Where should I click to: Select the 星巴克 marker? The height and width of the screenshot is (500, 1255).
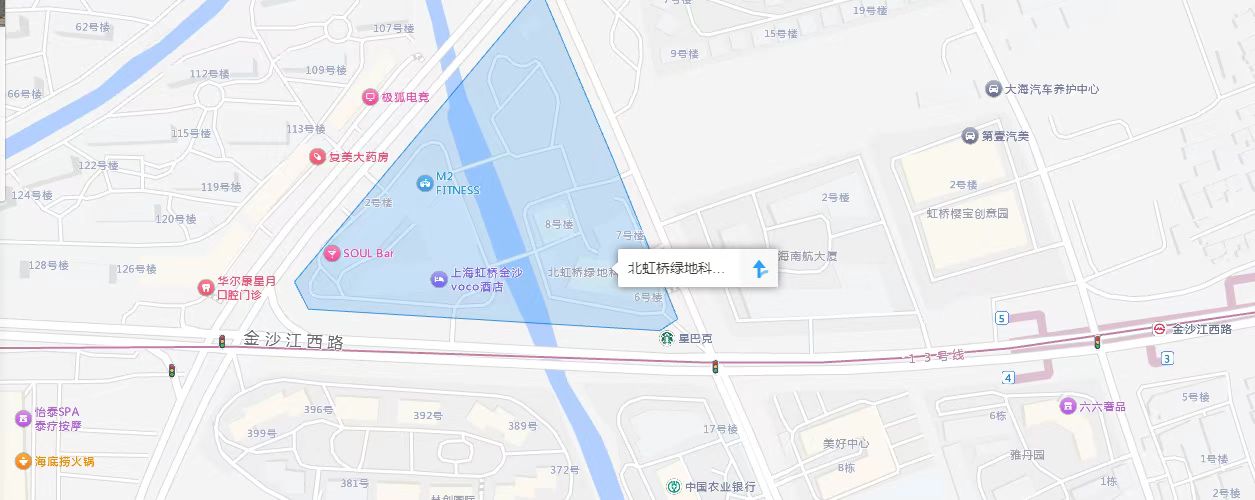[665, 339]
